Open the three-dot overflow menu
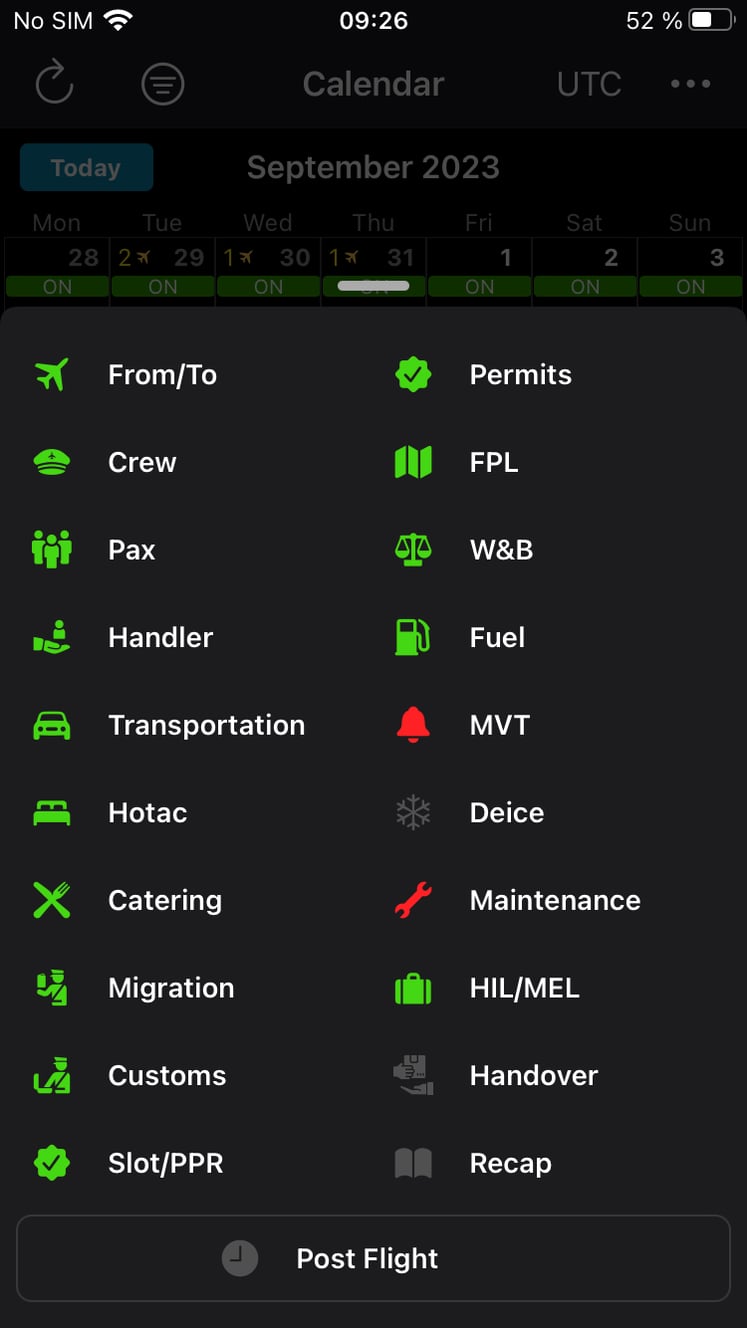Screen dimensions: 747x1328 click(x=690, y=83)
